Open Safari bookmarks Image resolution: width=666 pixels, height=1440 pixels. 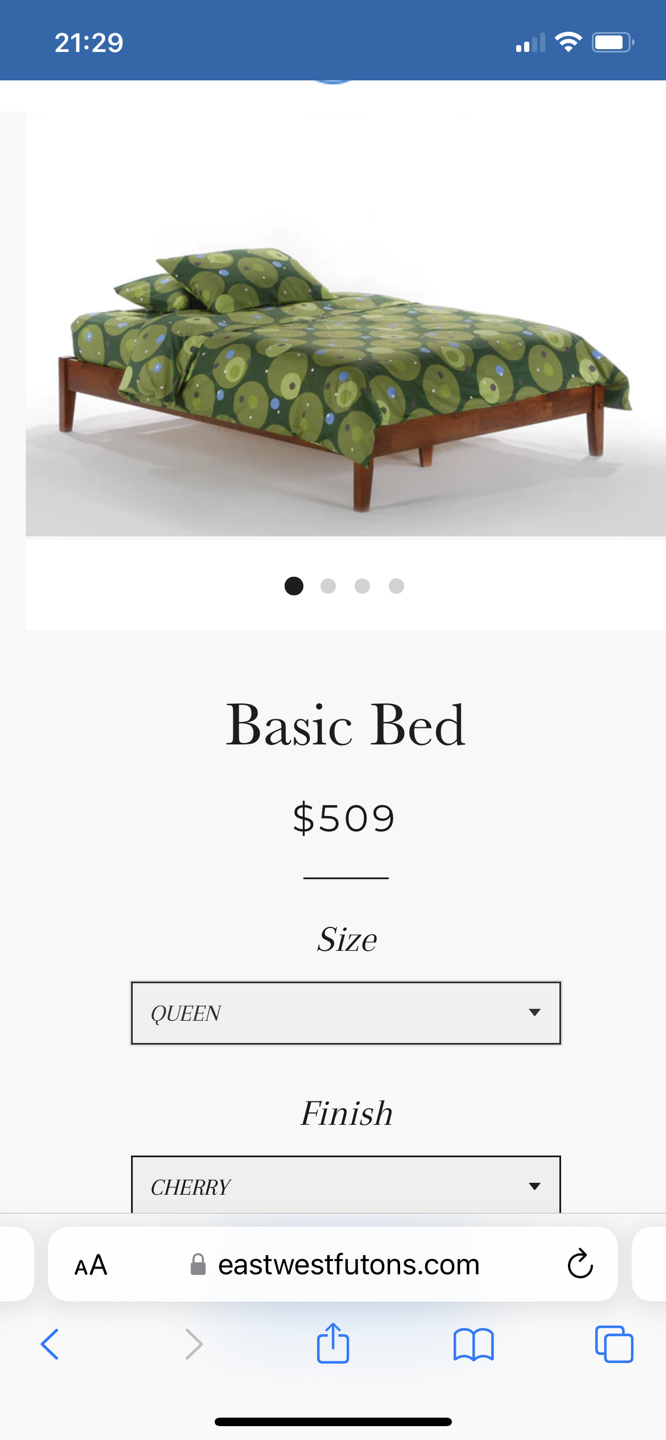click(x=473, y=1344)
